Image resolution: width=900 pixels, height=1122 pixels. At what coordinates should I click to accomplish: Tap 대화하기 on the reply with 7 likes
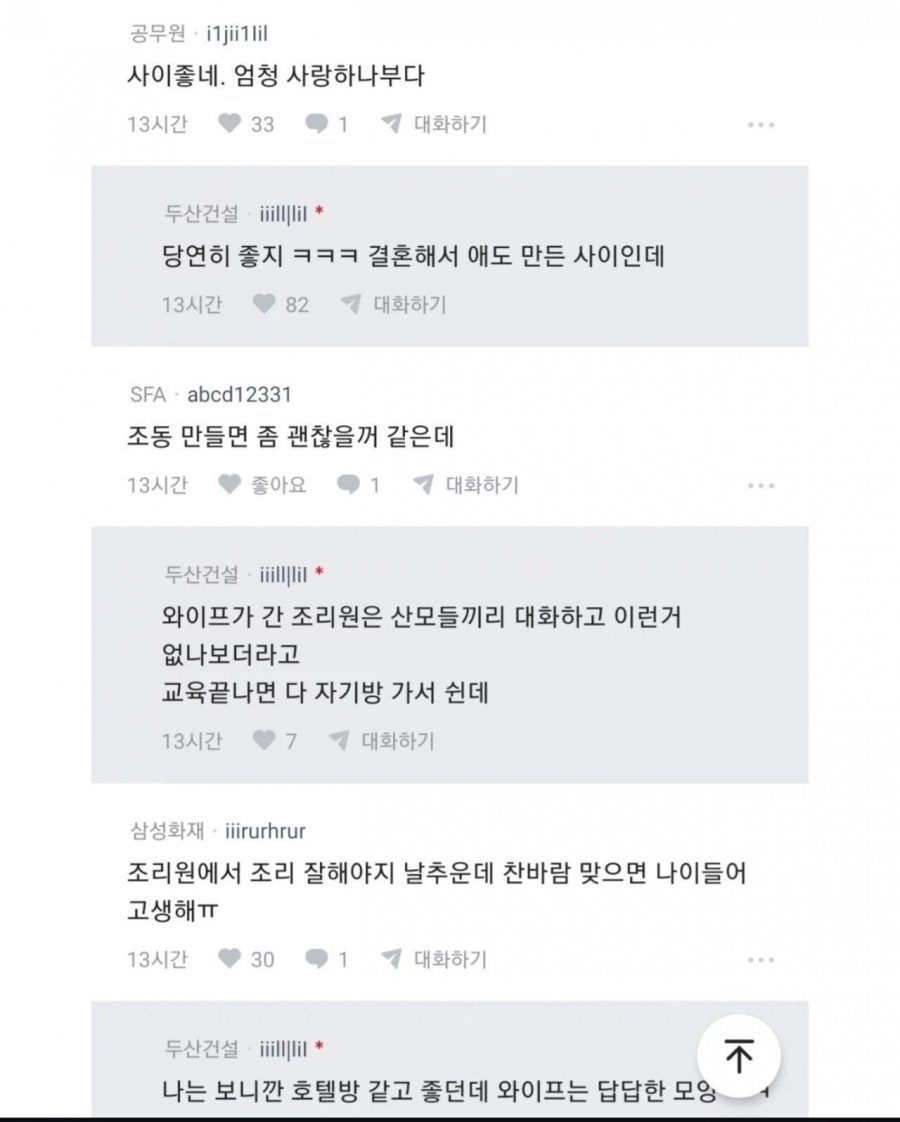[381, 741]
